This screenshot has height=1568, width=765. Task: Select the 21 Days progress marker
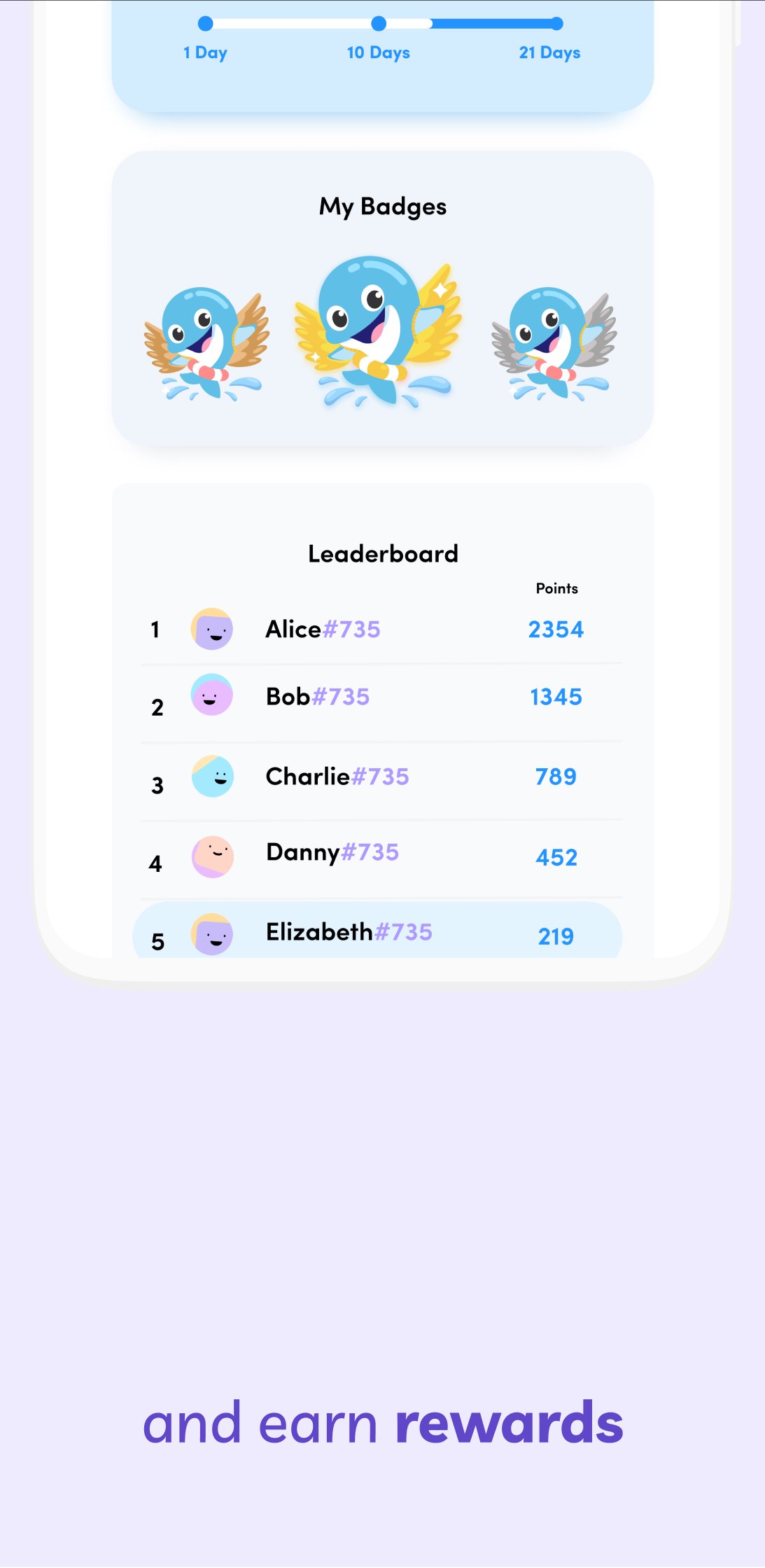pyautogui.click(x=556, y=23)
